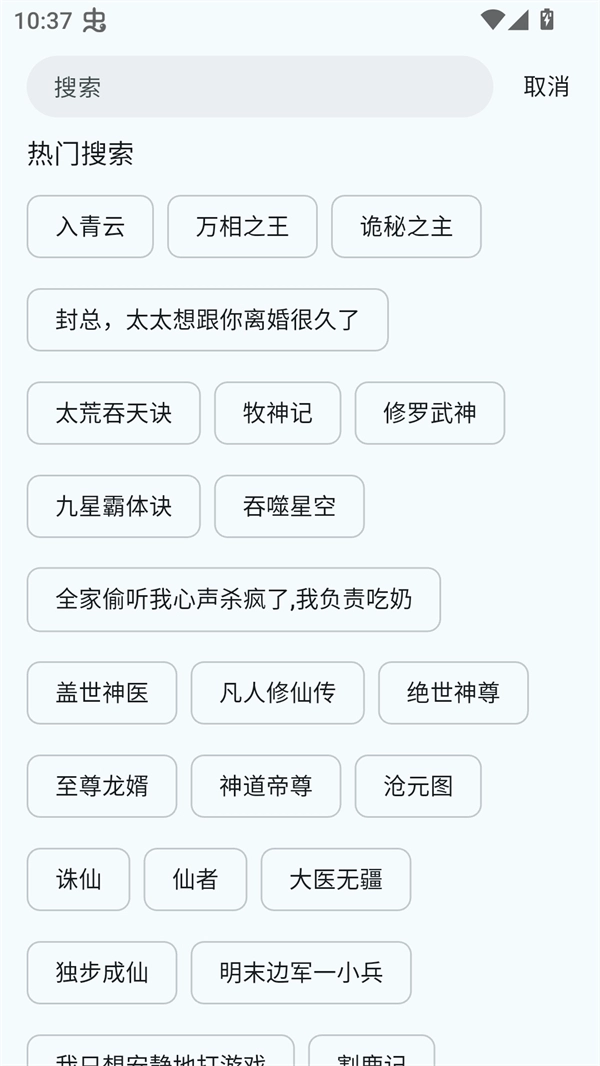Select the 入青云 hot search chip
The image size is (600, 1066).
coord(90,226)
